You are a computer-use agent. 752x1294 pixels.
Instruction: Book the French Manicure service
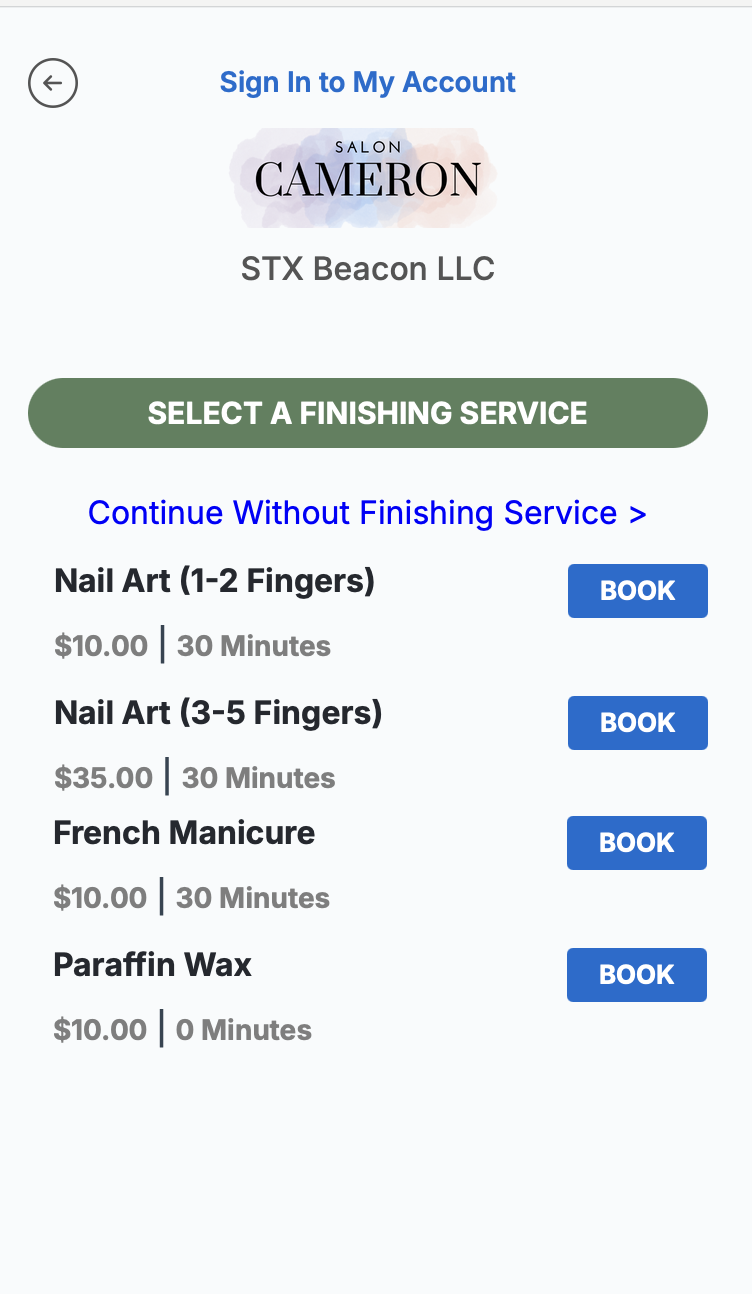coord(636,843)
